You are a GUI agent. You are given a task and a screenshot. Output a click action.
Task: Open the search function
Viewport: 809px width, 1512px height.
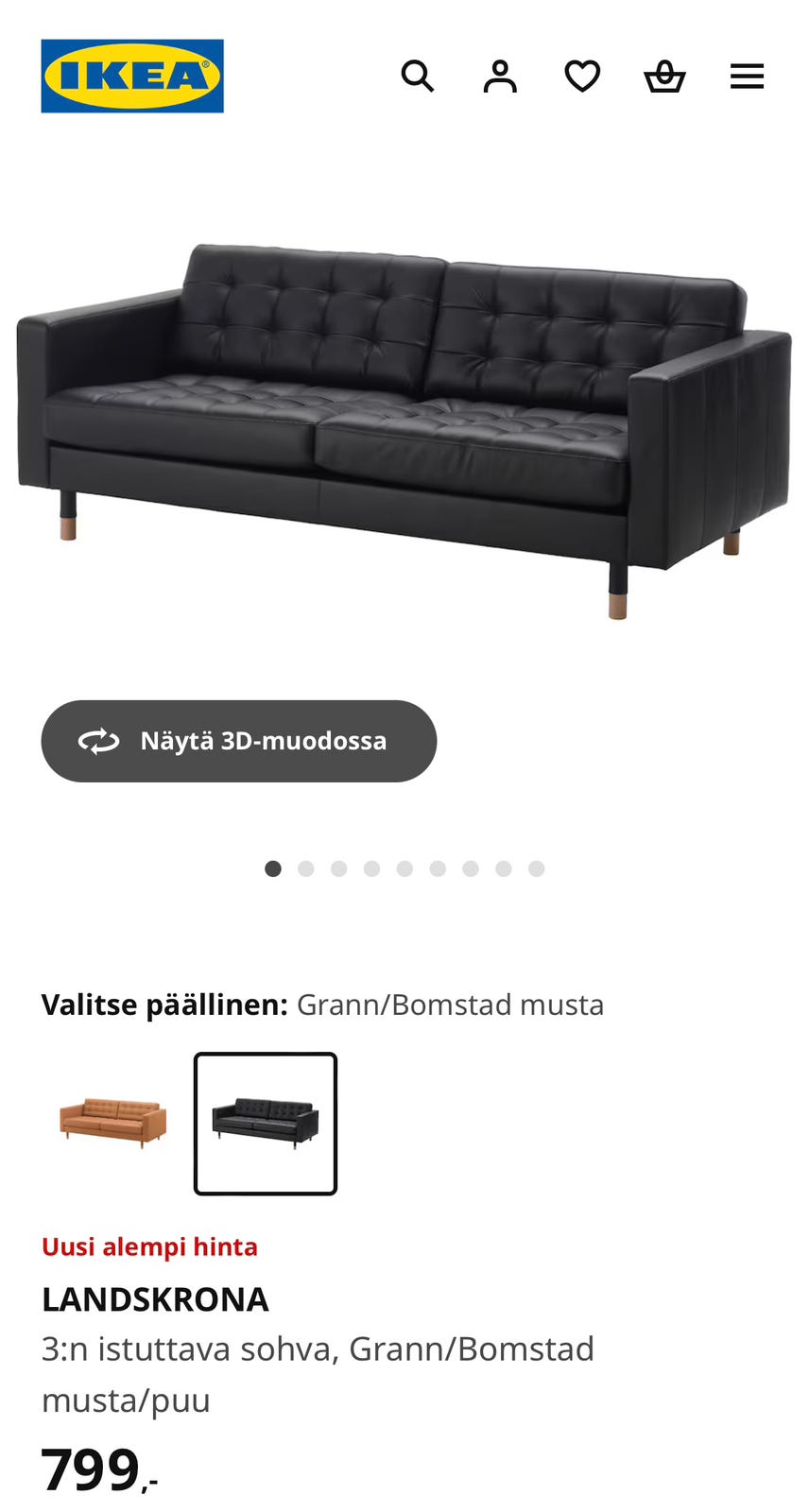pos(417,76)
